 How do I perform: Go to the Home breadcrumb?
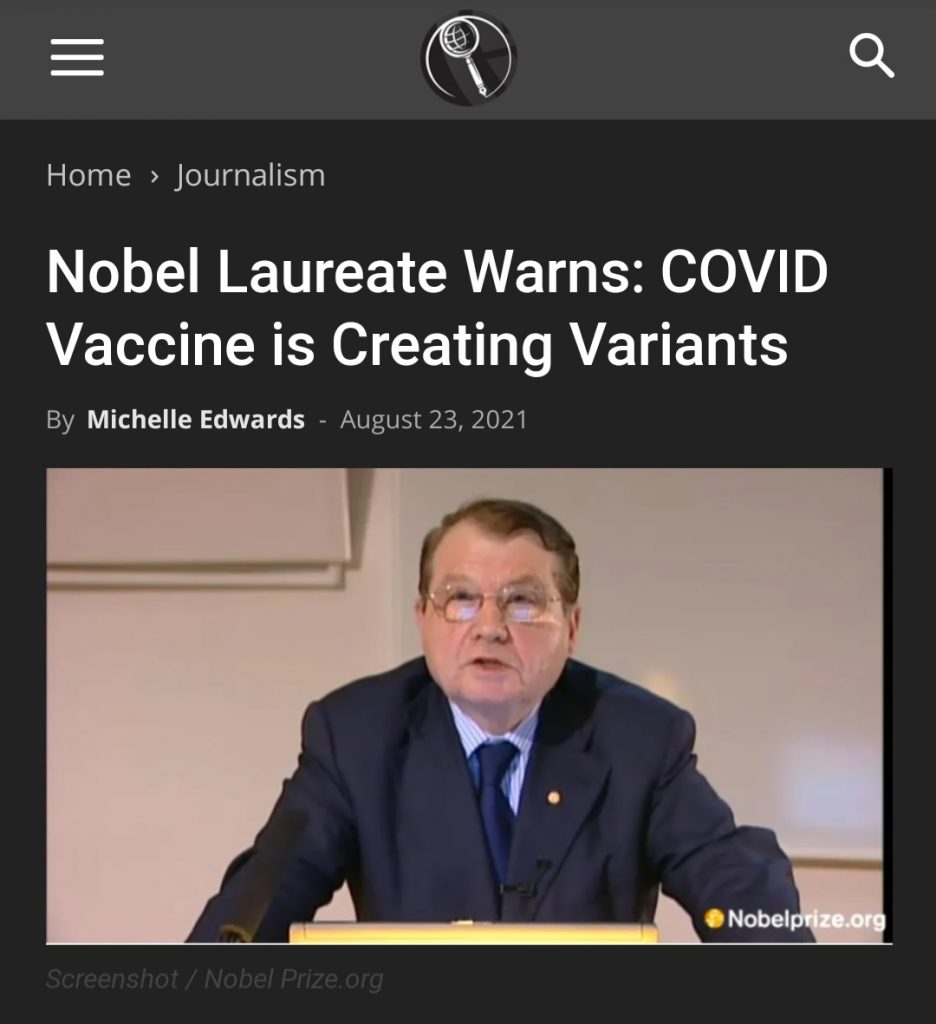(x=88, y=175)
